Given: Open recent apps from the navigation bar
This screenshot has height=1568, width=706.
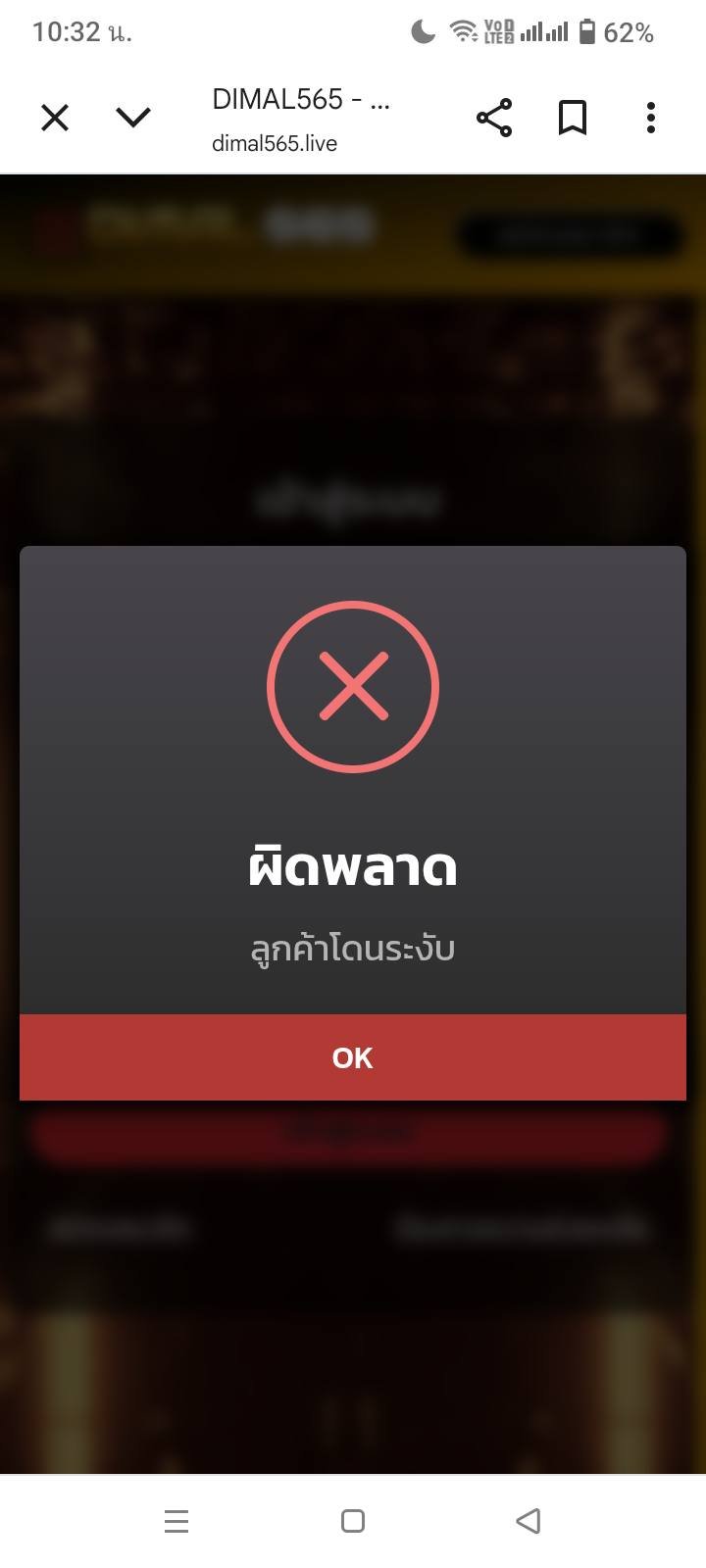Looking at the screenshot, I should point(176,1520).
